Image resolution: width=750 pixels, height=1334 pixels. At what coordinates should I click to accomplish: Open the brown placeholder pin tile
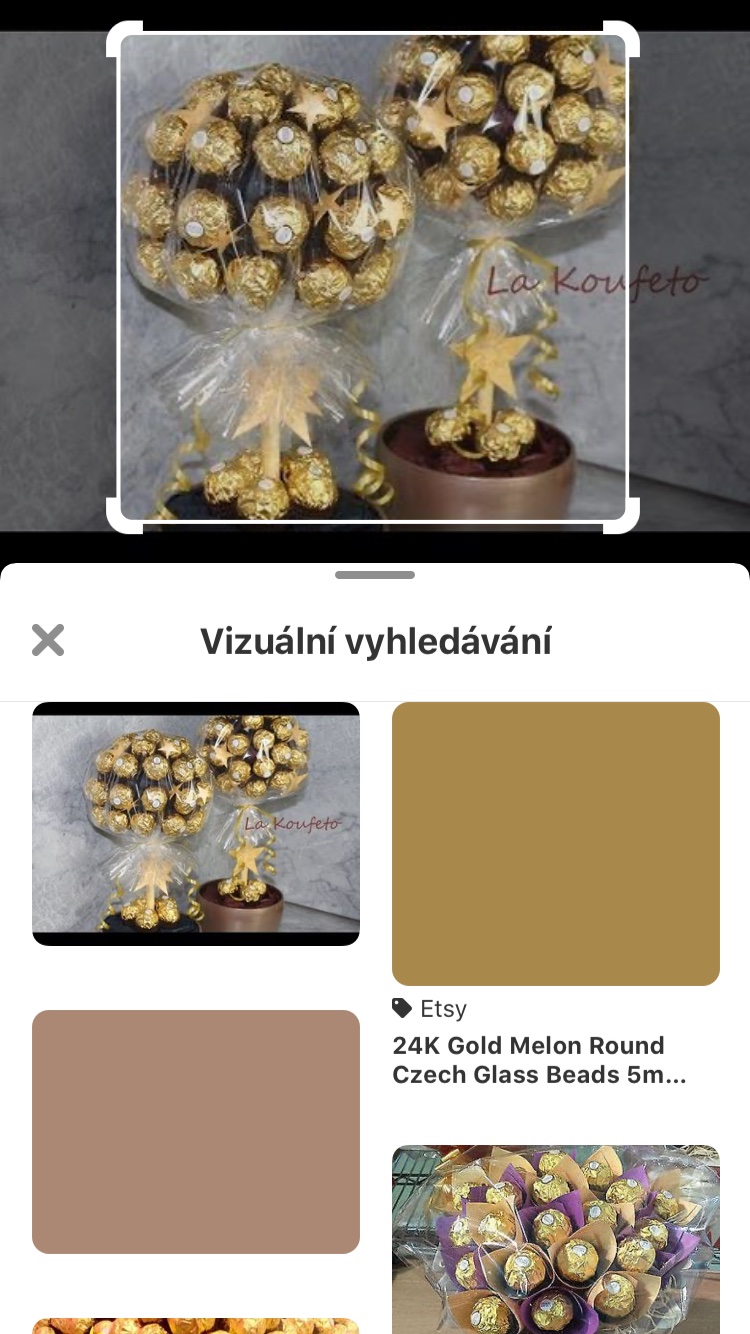click(196, 1131)
